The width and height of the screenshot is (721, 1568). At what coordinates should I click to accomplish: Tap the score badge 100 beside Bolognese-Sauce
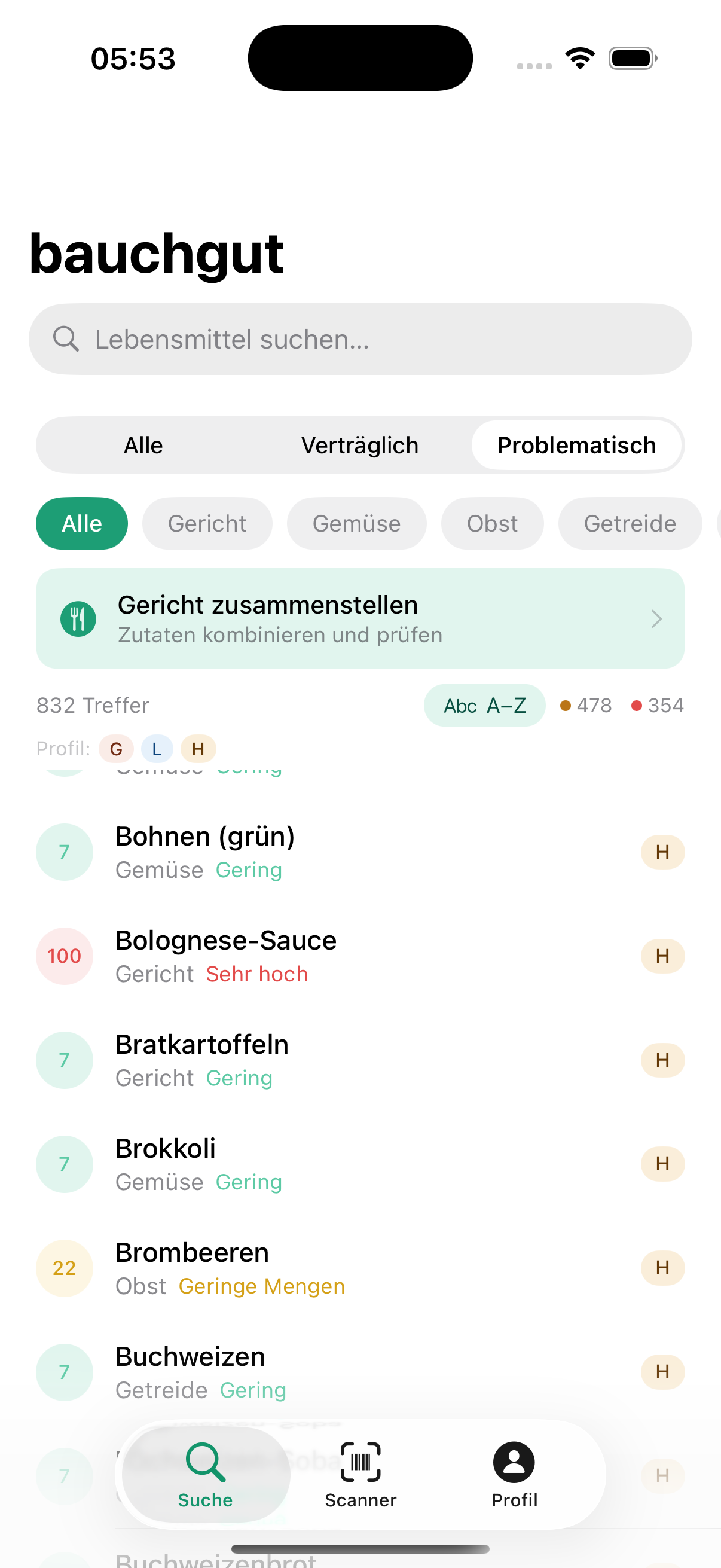pos(64,956)
